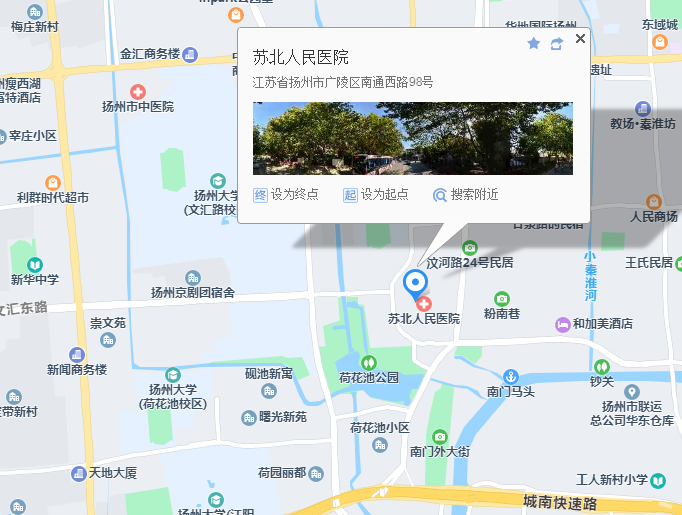Open the 粉南巷 photo spot marker

(502, 298)
